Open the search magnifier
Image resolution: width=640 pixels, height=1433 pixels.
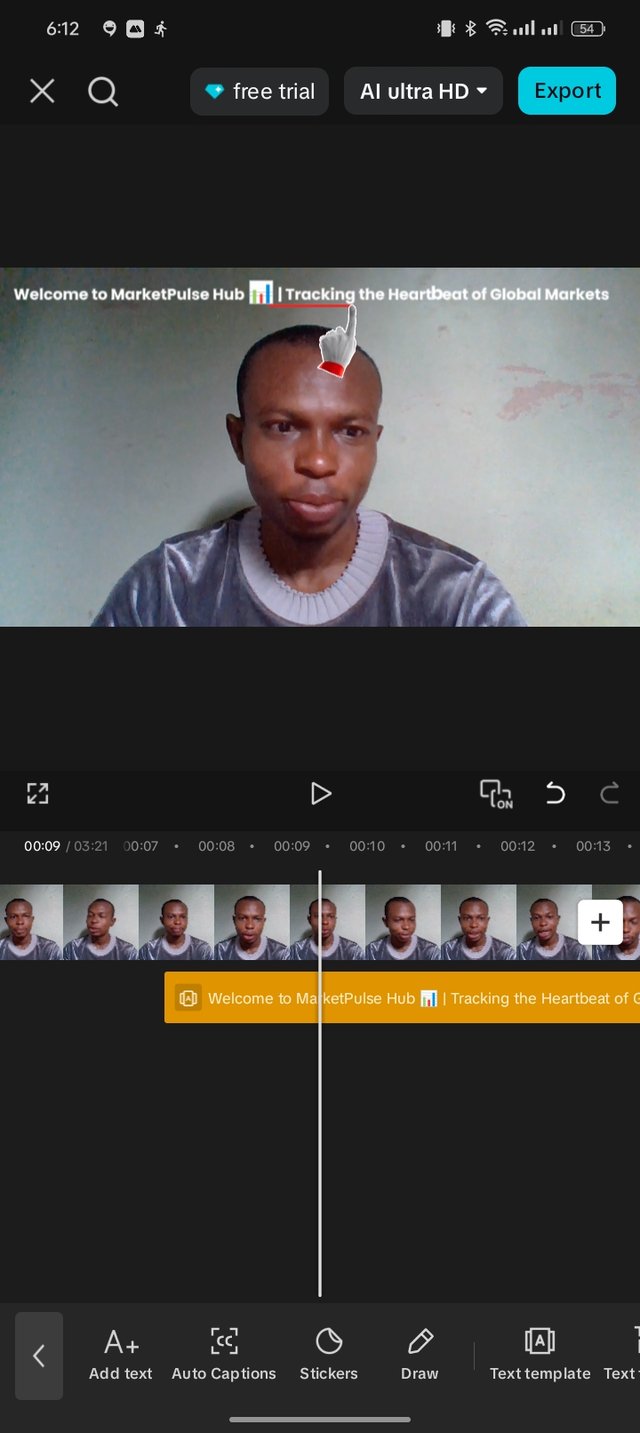[103, 92]
